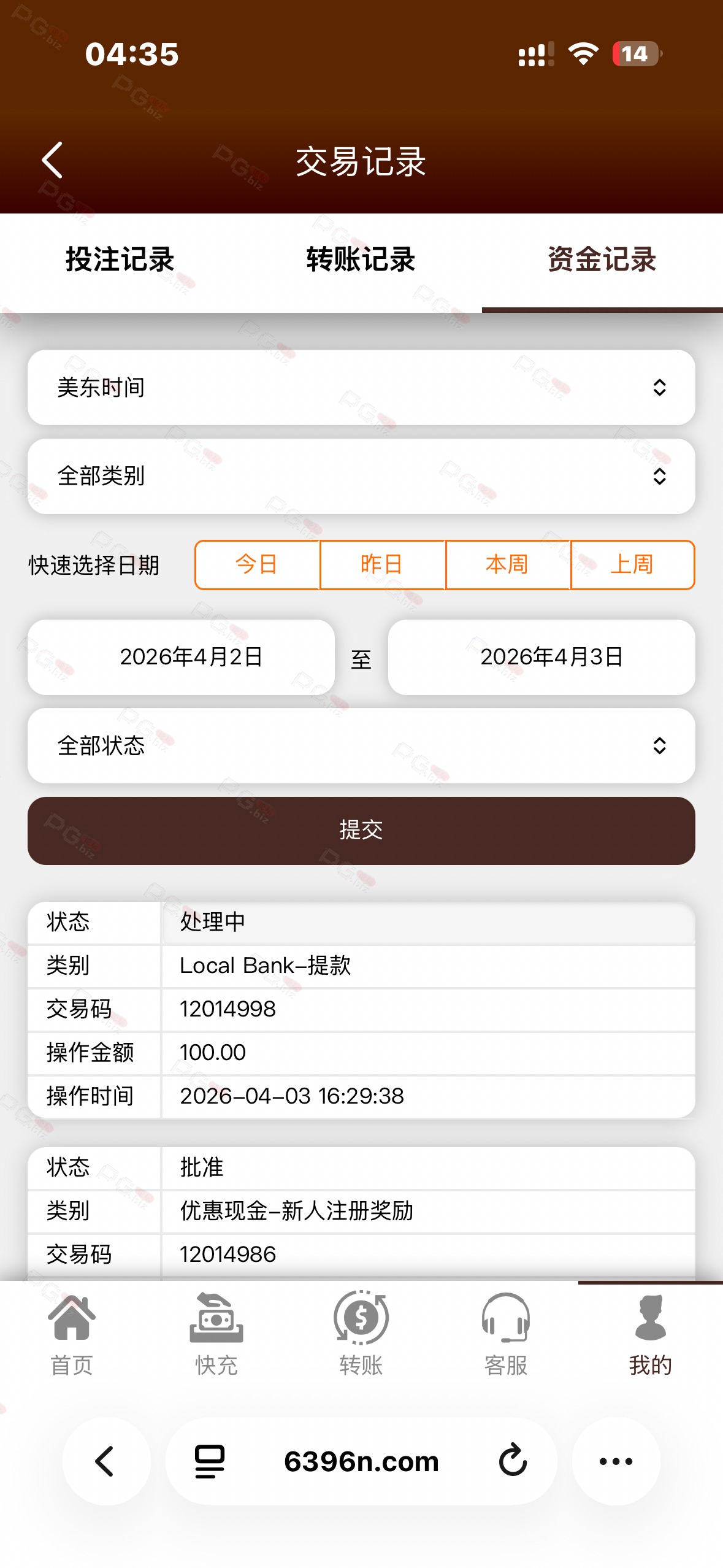Select the 上周 quick date option
723x1568 pixels.
click(632, 565)
